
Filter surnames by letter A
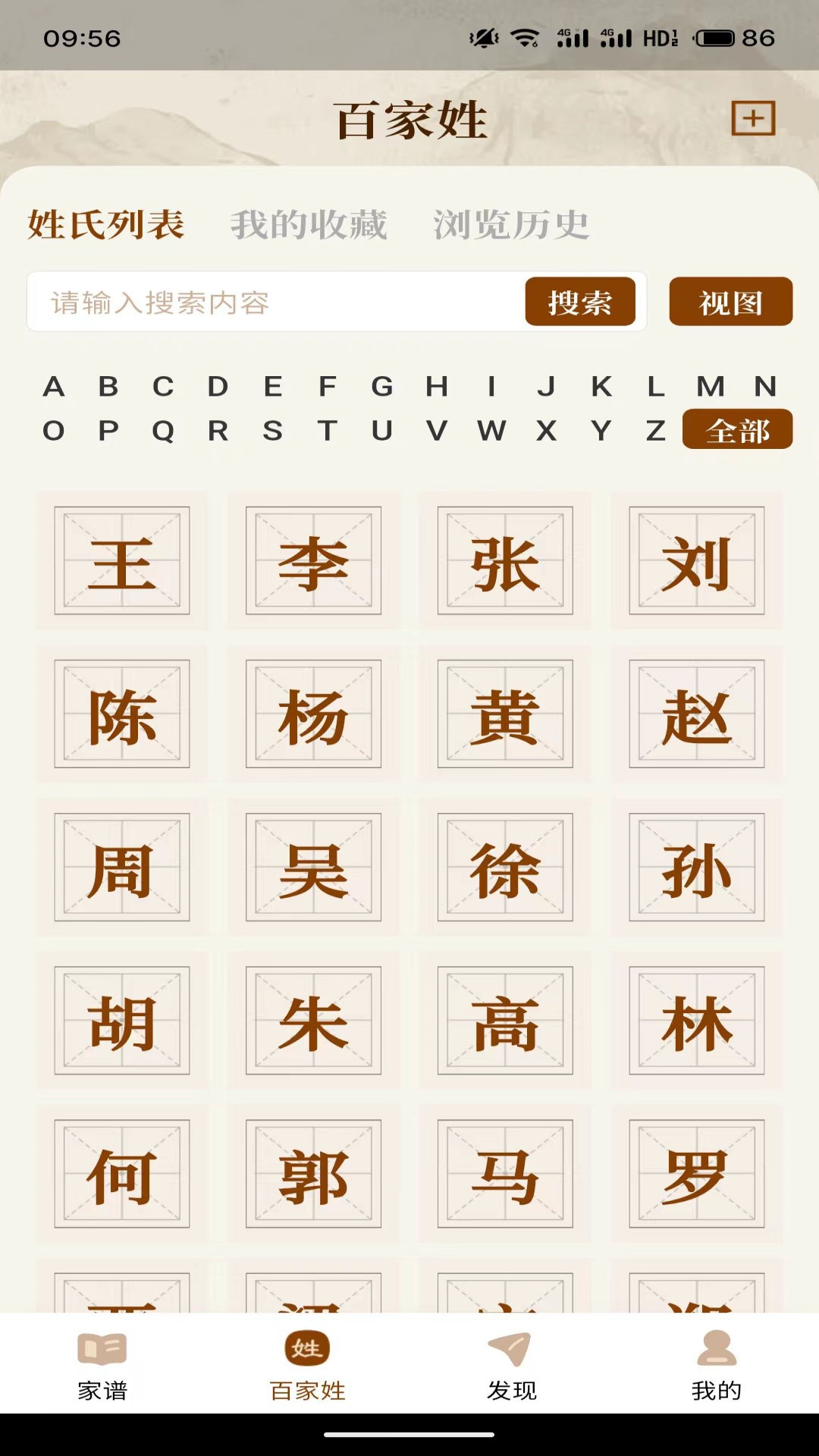click(x=53, y=387)
